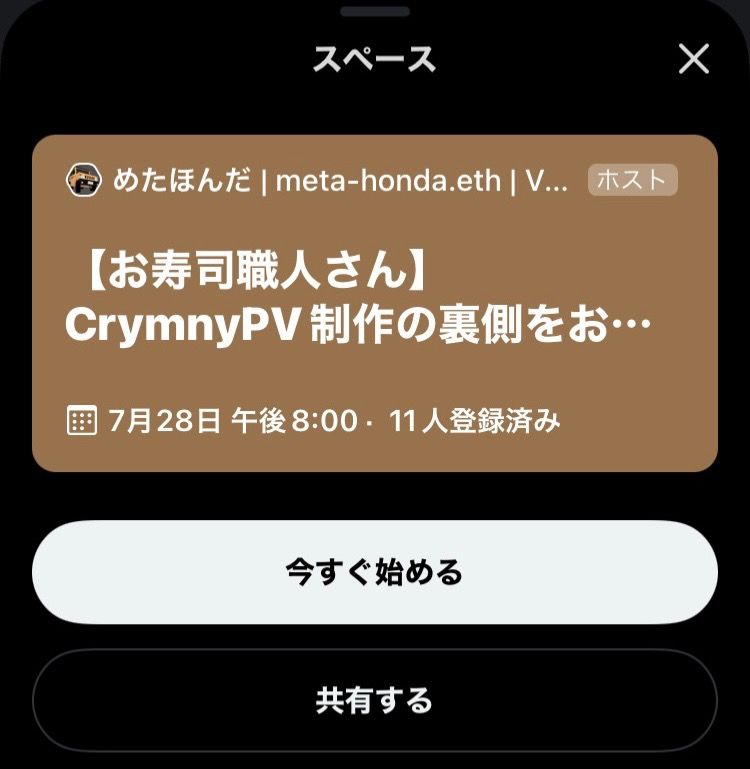Close the スペース sheet
Viewport: 750px width, 769px height.
(x=693, y=59)
